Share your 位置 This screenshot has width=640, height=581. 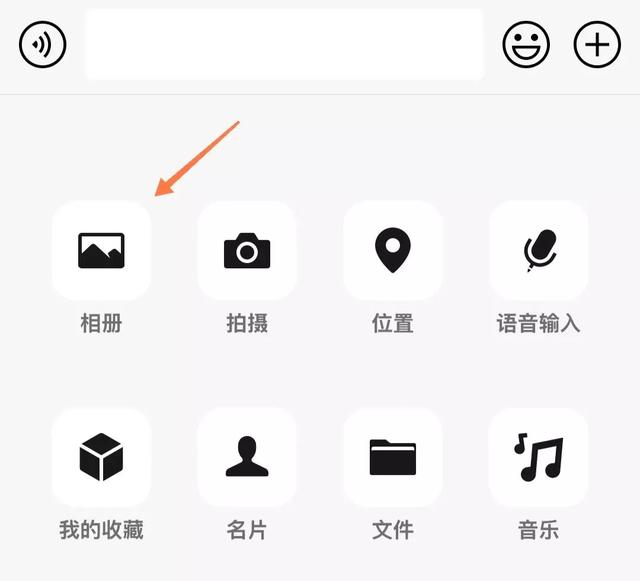pyautogui.click(x=393, y=250)
